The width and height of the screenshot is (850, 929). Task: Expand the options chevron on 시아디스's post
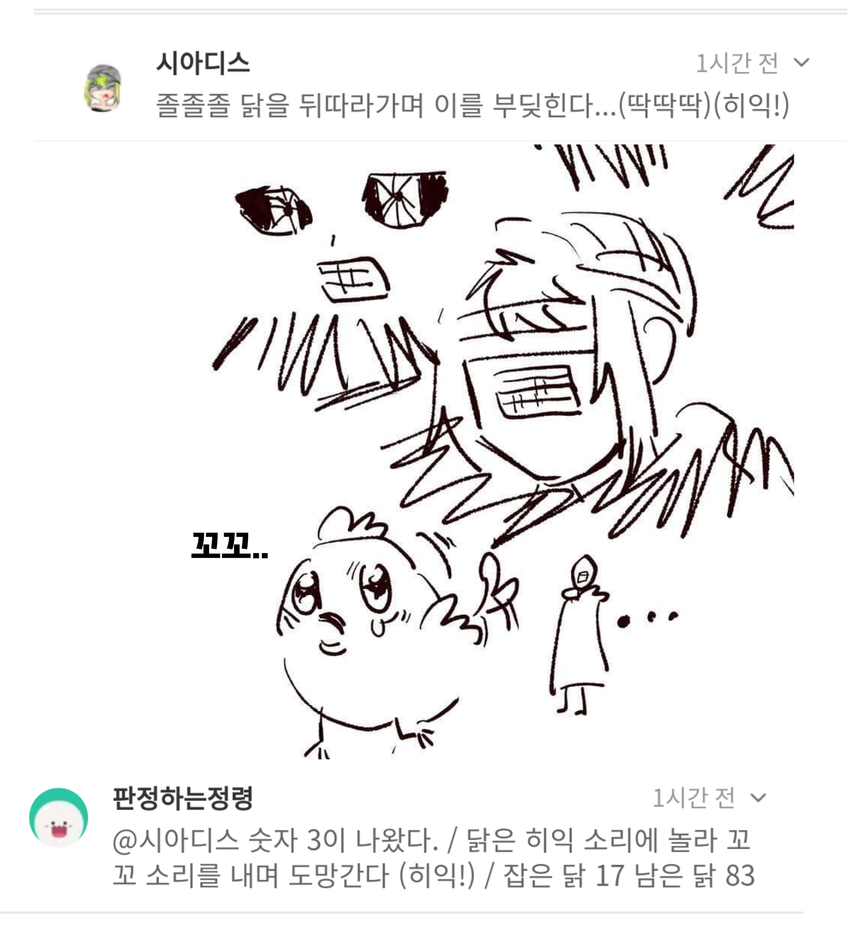point(801,63)
